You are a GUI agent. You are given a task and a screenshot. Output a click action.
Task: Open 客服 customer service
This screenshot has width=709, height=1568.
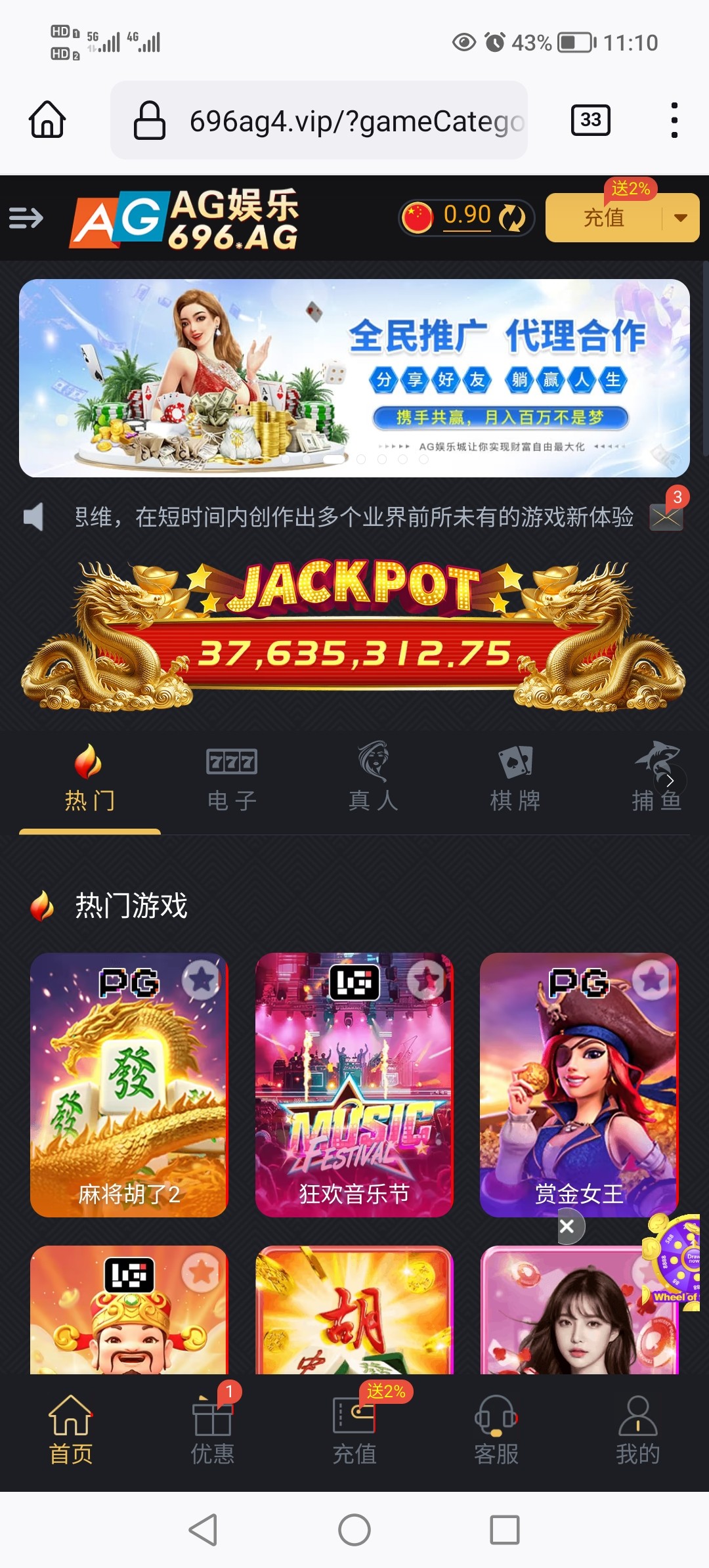tap(496, 1431)
